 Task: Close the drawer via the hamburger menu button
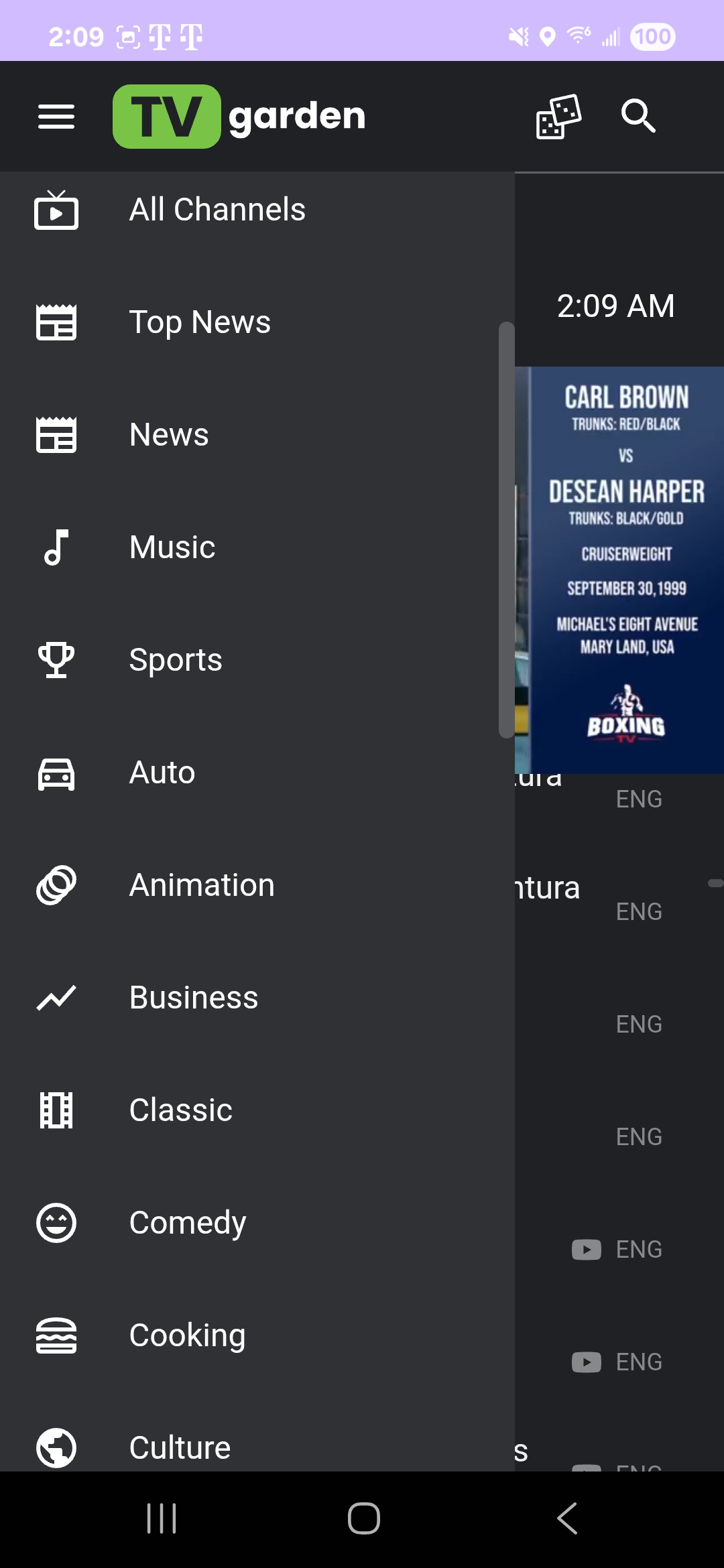pos(56,117)
